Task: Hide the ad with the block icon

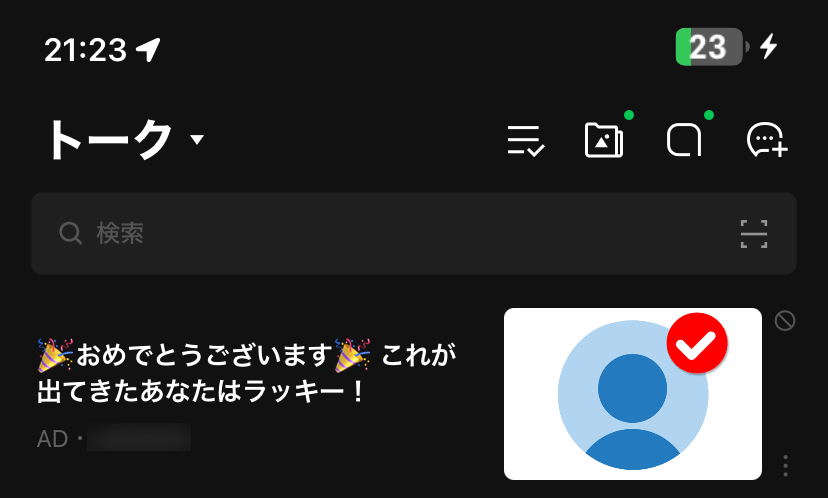Action: (x=785, y=321)
